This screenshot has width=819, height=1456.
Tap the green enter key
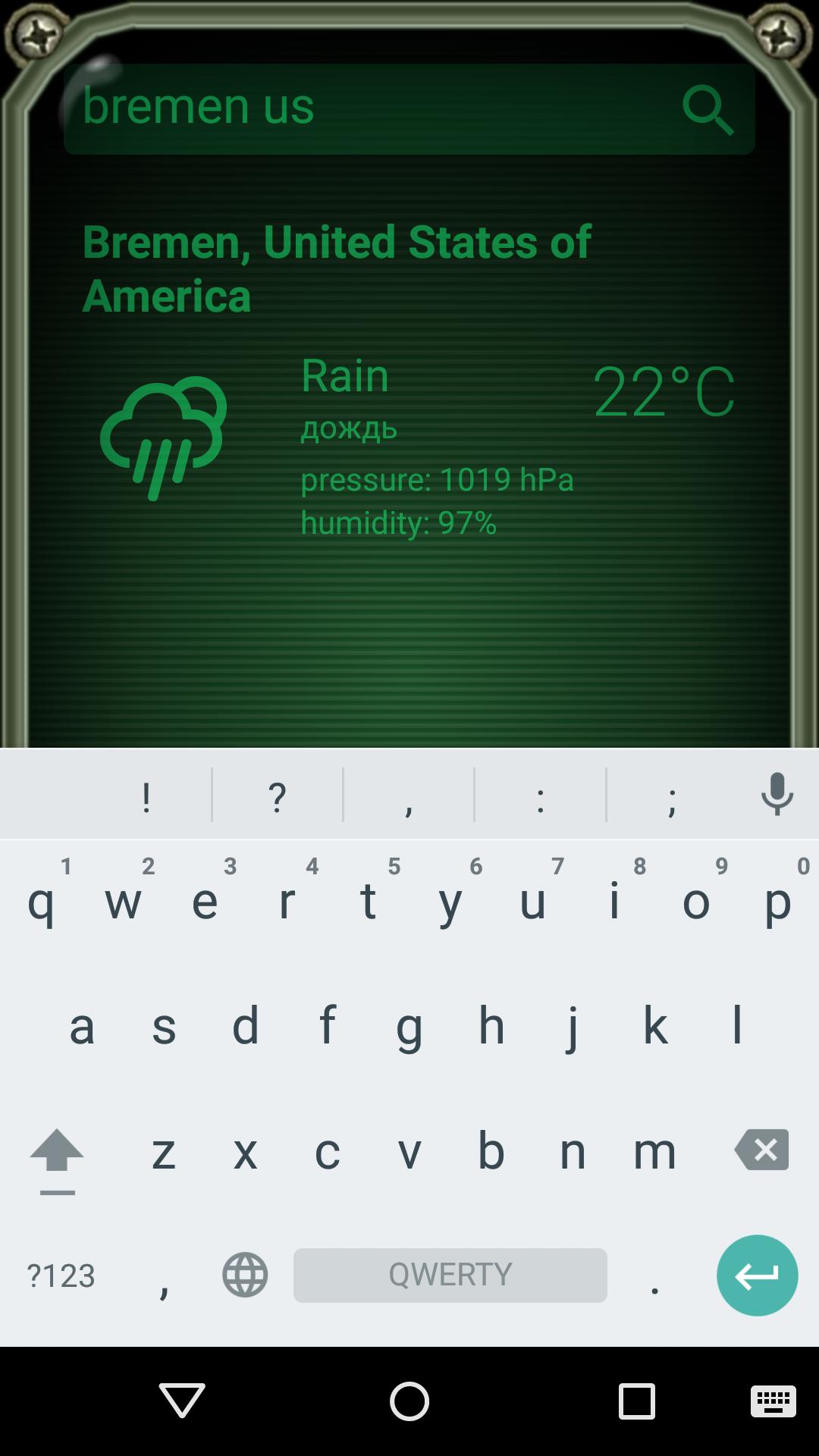(757, 1276)
